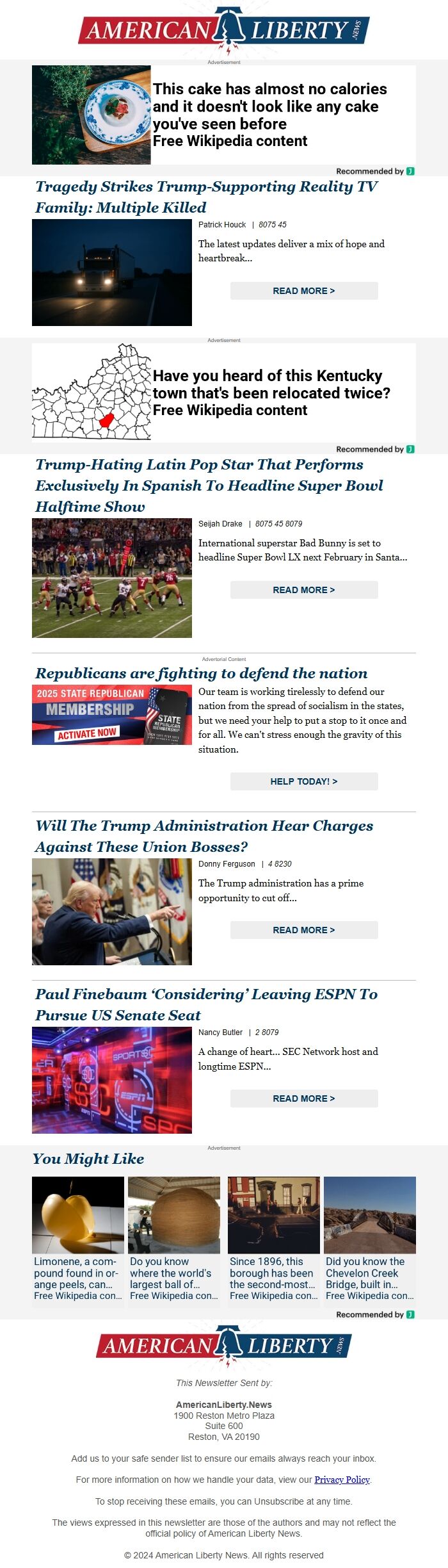This screenshot has width=448, height=1568.
Task: Open the 'Republicans are fighting' headline
Action: coord(202,673)
